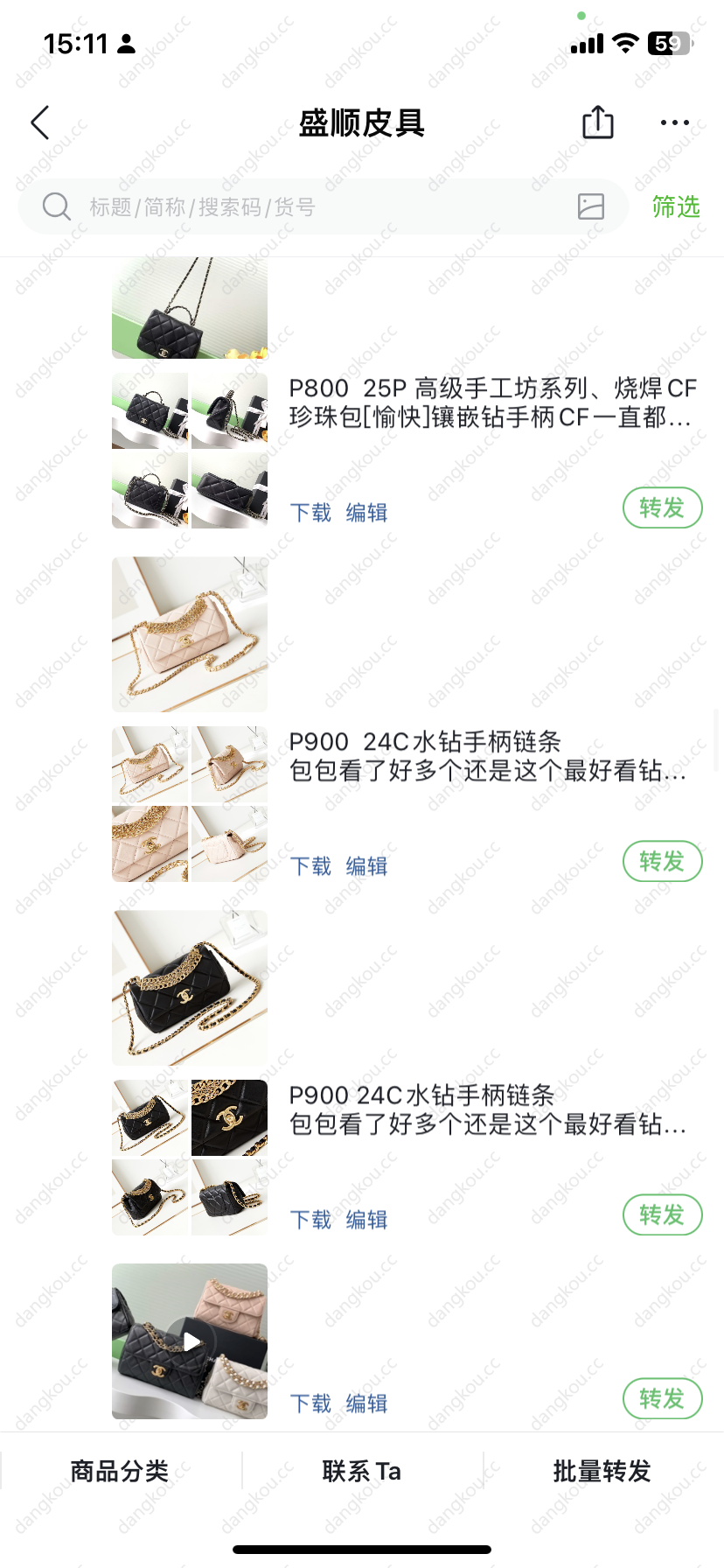Open the large black chain bag photo

pos(190,988)
